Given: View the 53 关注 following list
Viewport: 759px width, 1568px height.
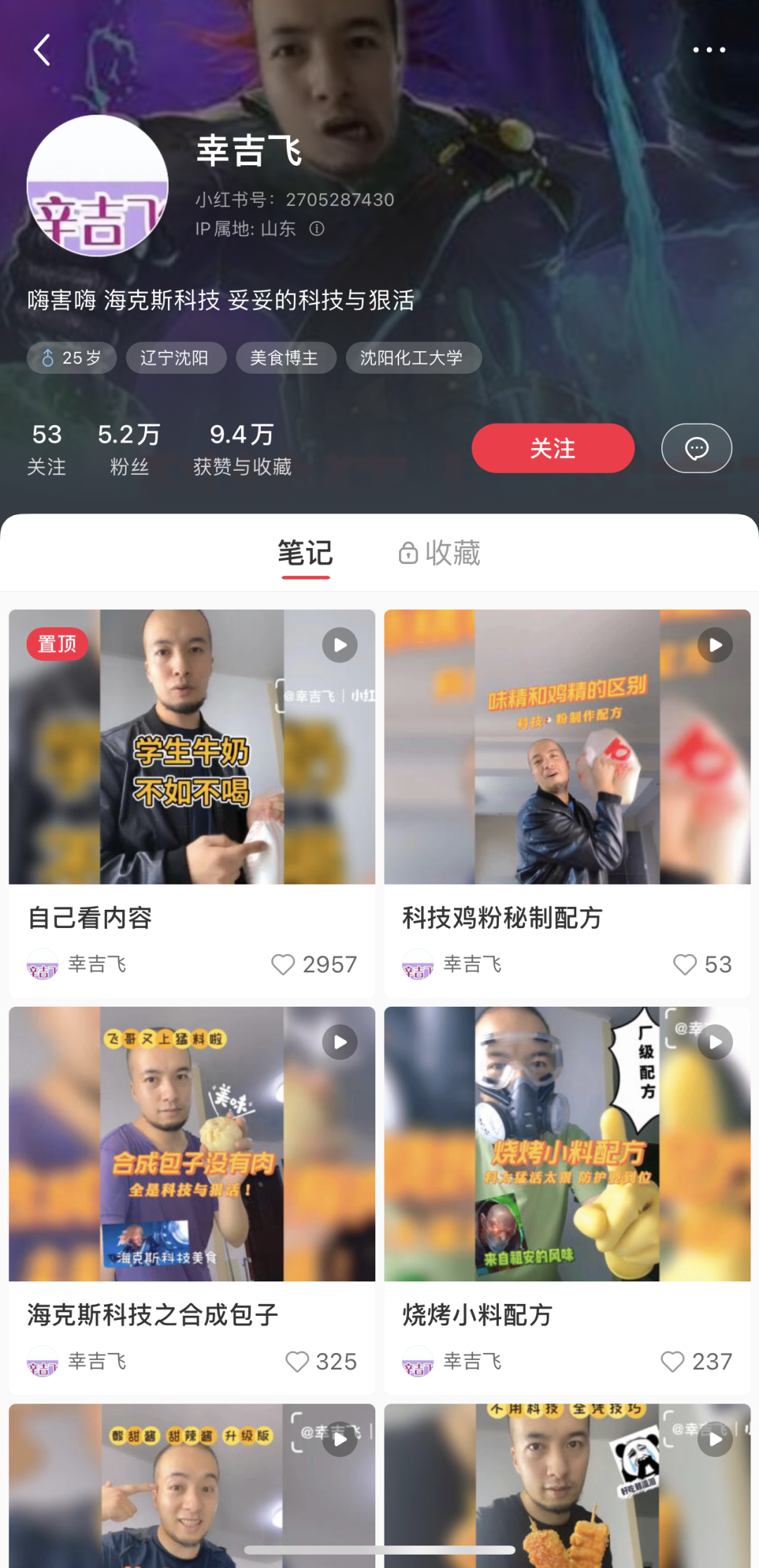Looking at the screenshot, I should [x=46, y=449].
